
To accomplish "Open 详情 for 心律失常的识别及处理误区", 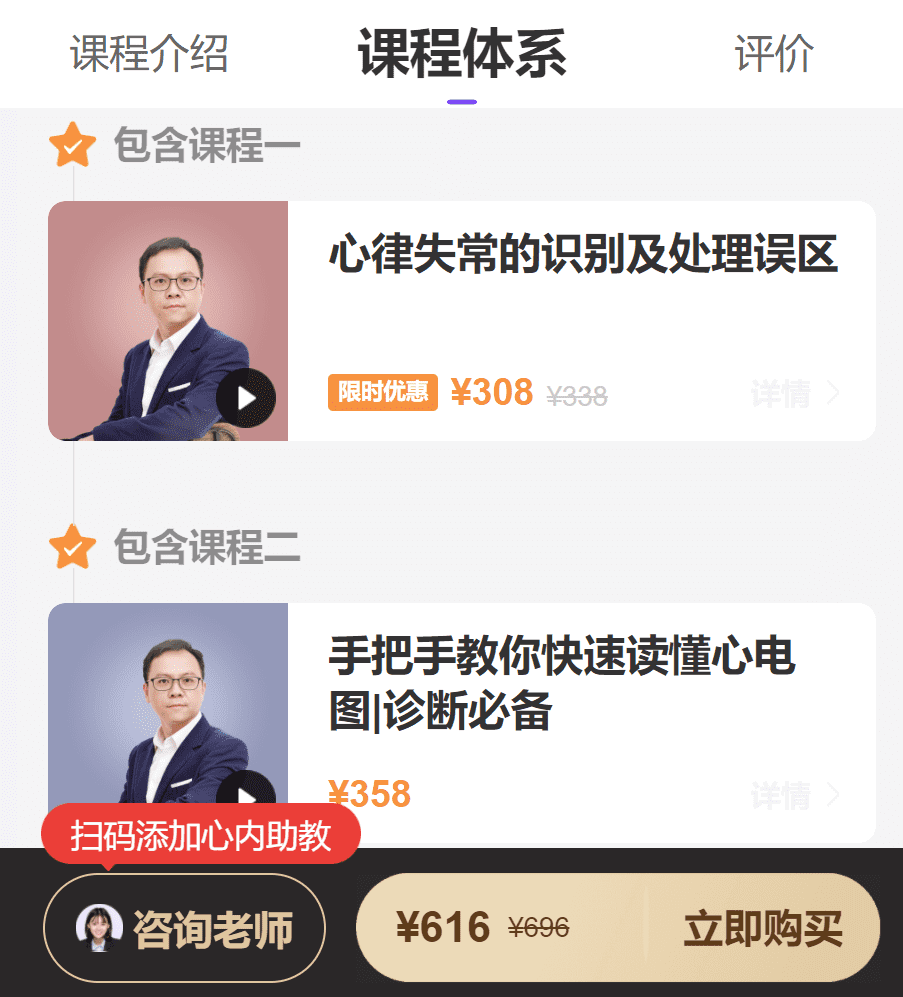I will 795,394.
